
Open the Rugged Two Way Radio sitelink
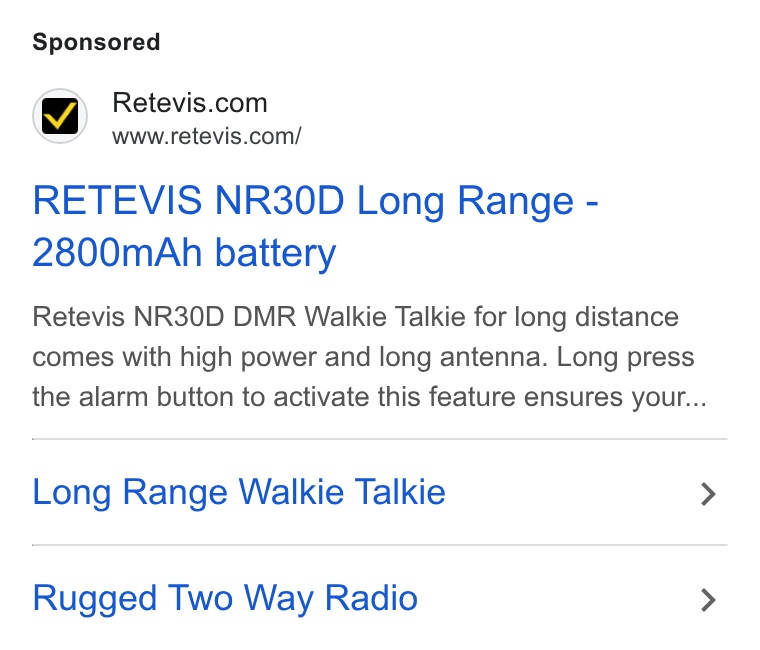380,598
